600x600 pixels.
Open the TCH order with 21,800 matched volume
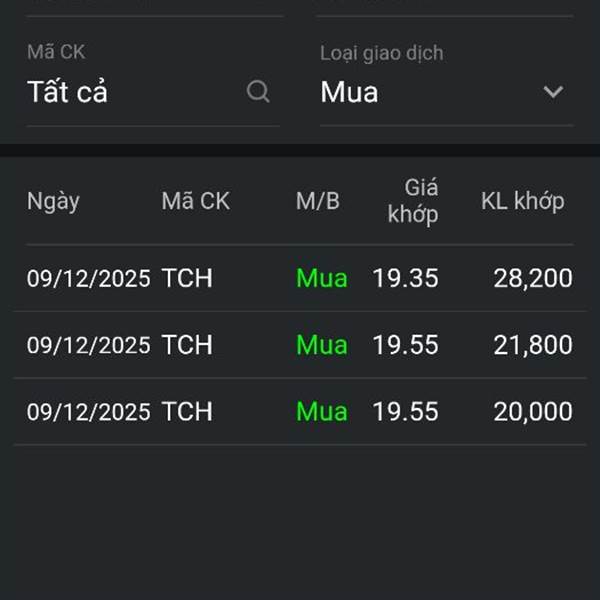pos(300,345)
